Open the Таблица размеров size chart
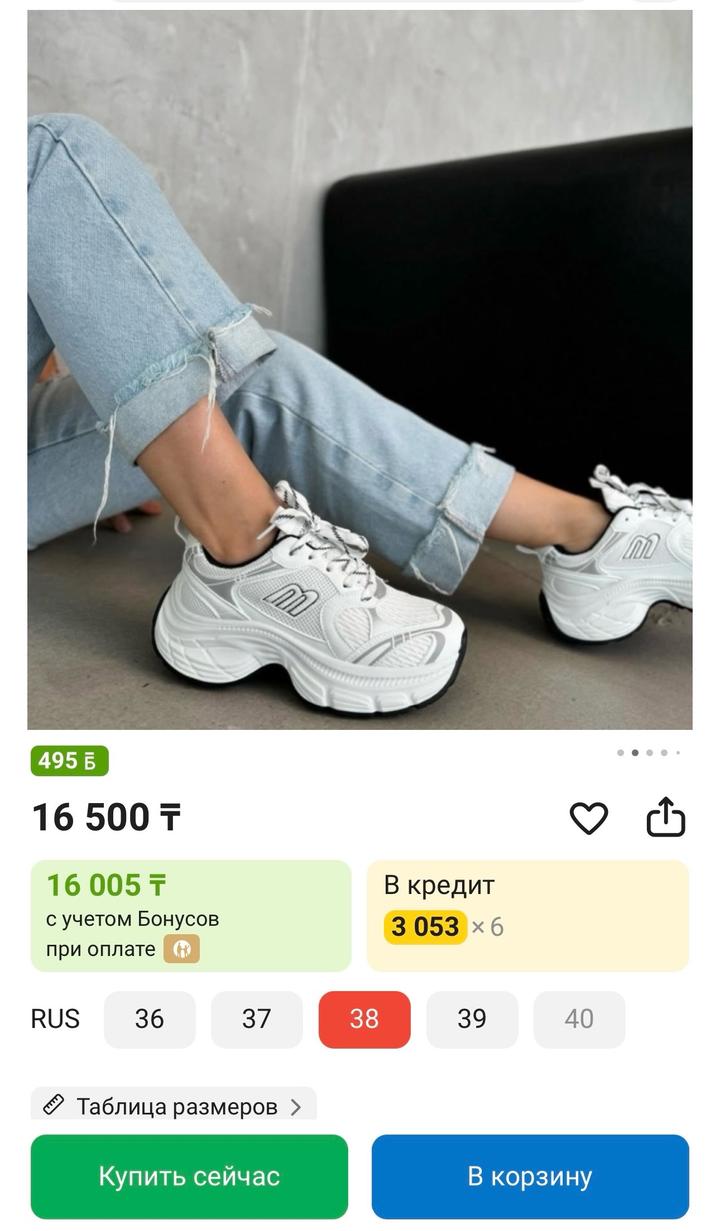 click(174, 1106)
